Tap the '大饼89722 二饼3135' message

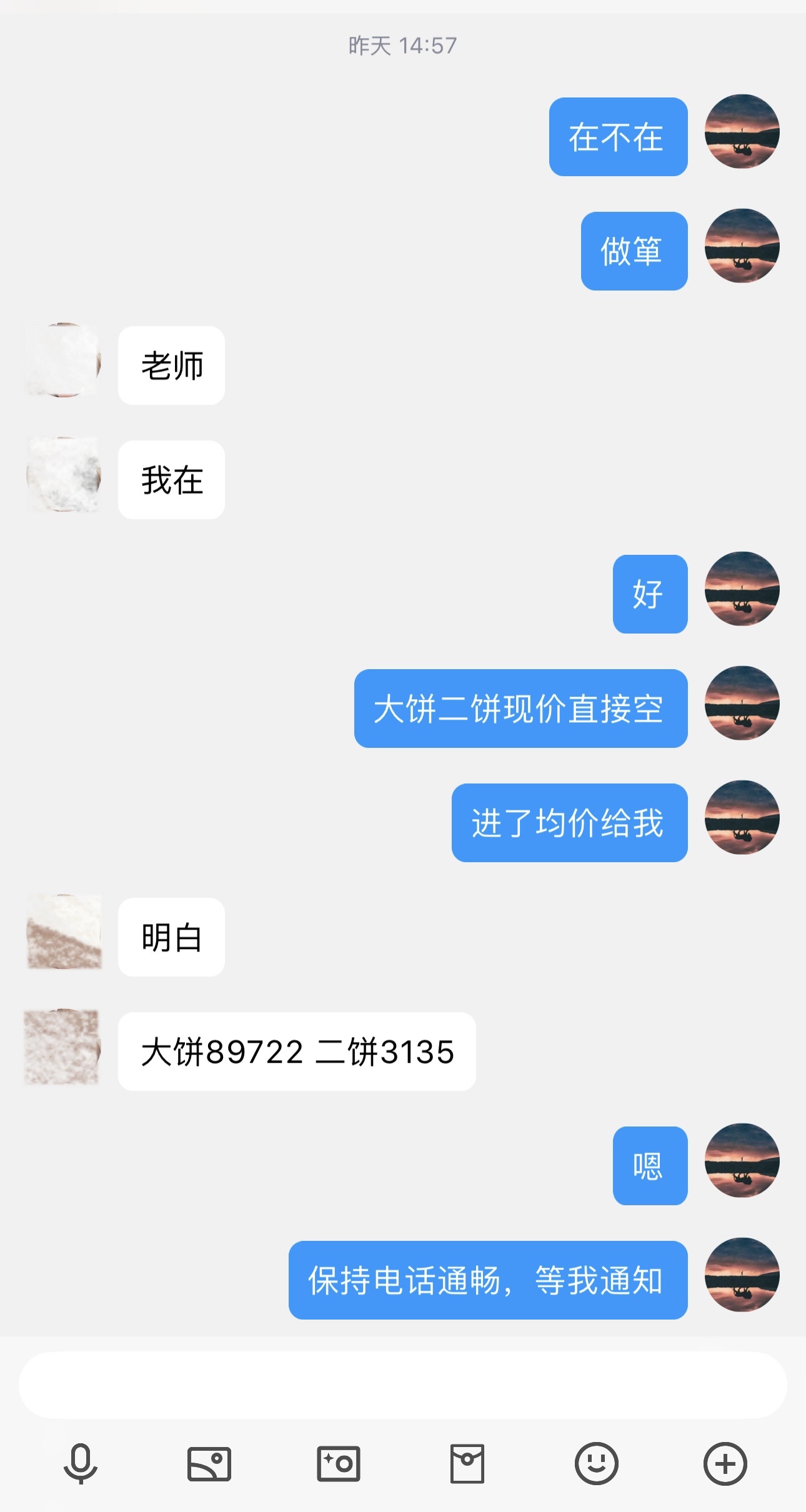(297, 1052)
